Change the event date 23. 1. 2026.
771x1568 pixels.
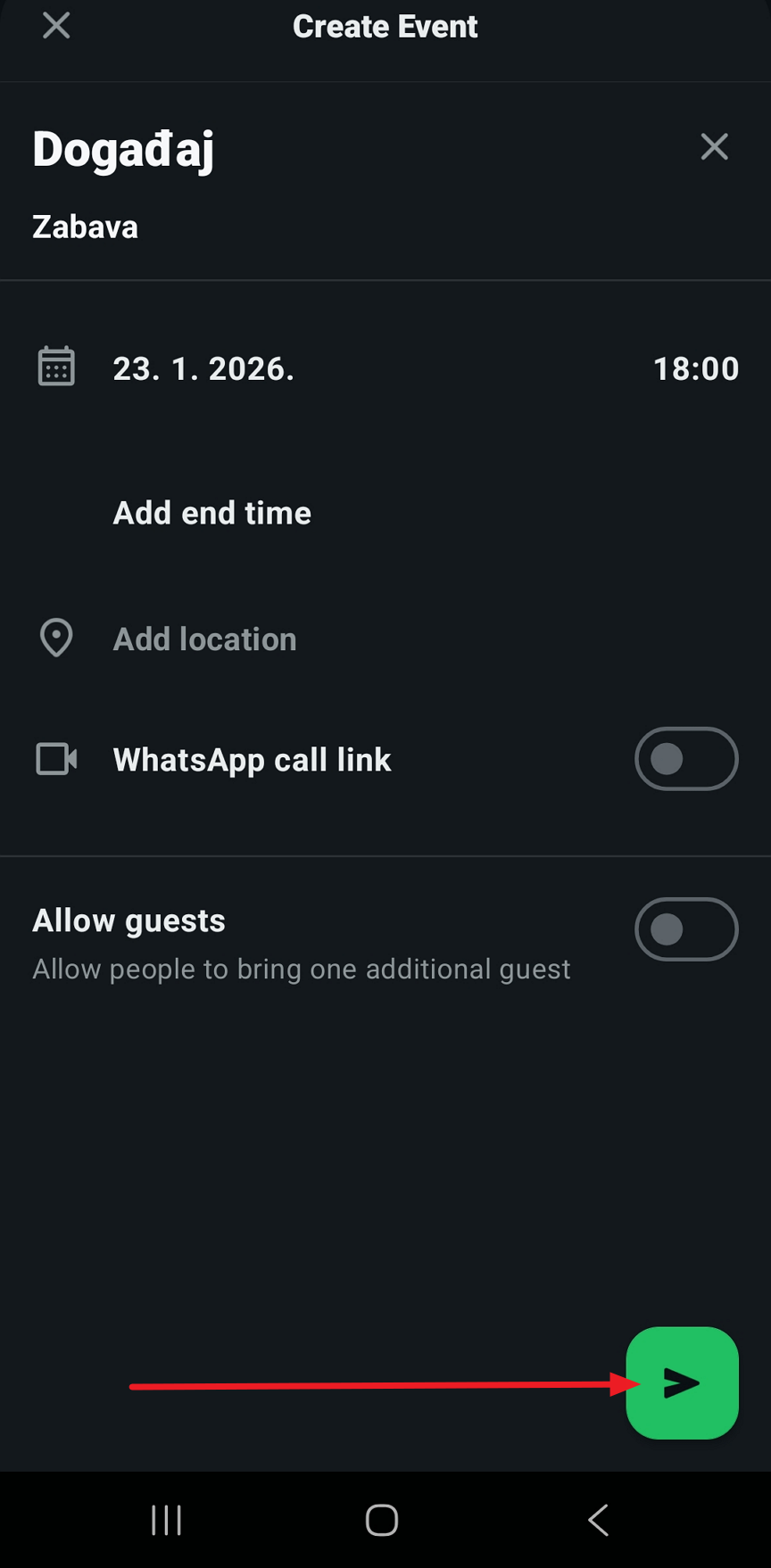tap(203, 368)
